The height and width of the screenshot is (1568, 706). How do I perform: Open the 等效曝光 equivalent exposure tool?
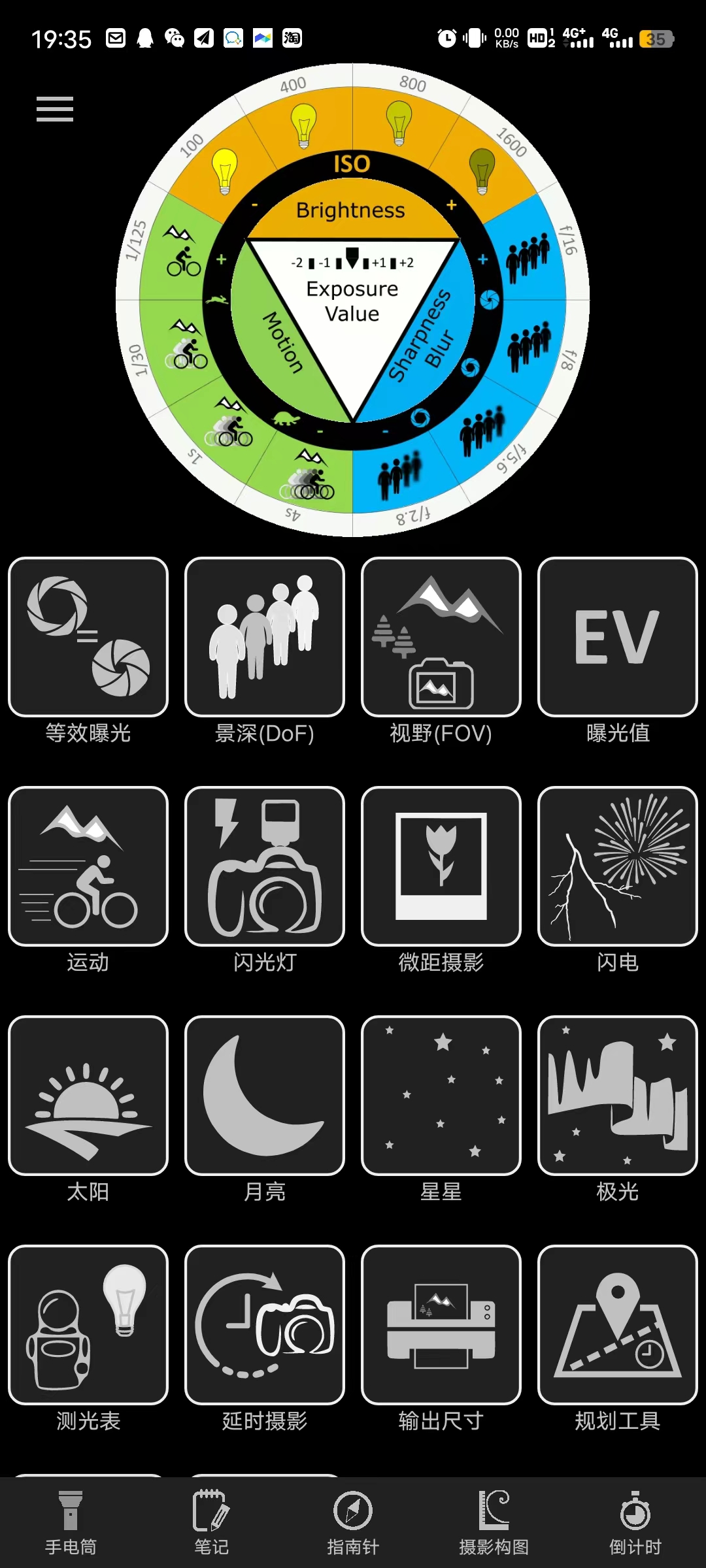pos(88,636)
